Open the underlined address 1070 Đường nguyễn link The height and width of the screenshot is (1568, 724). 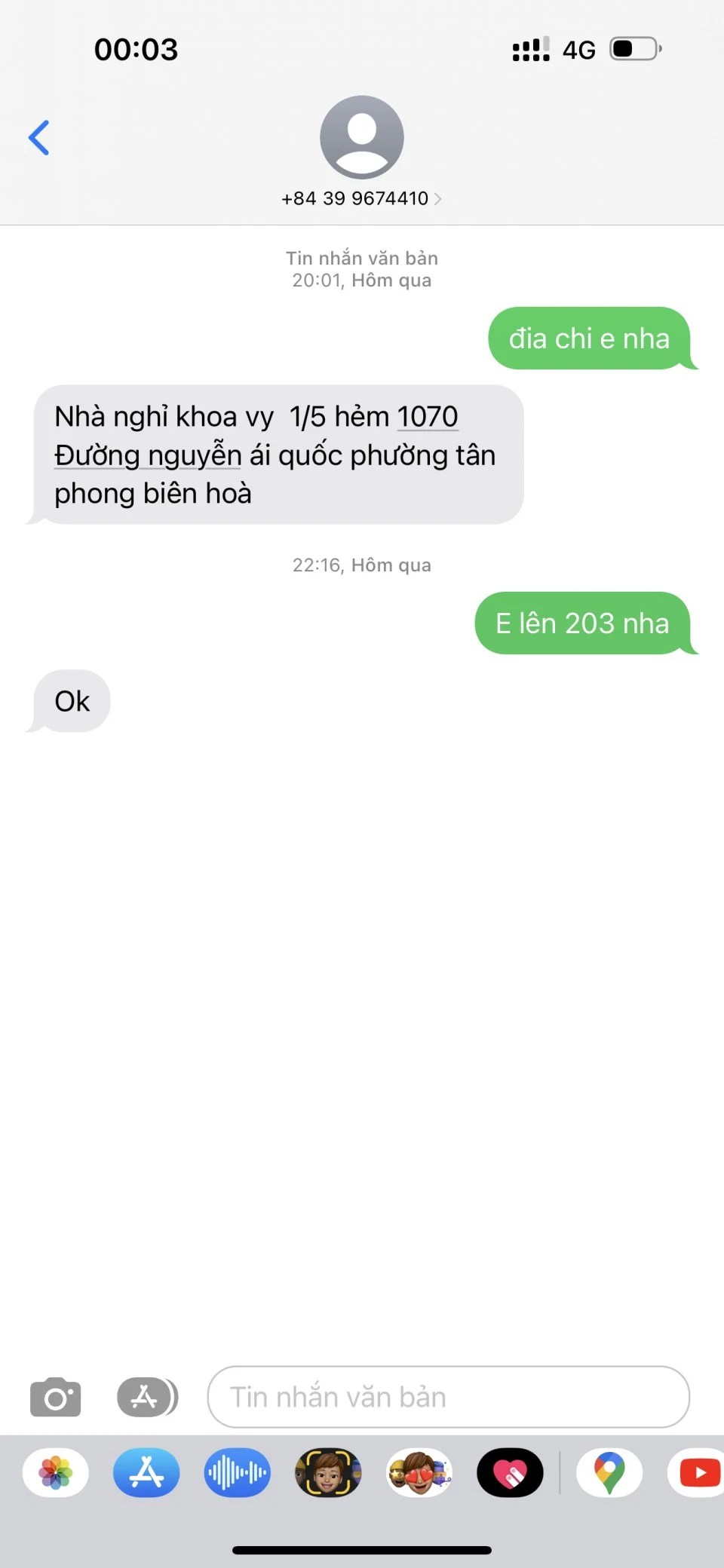pyautogui.click(x=148, y=455)
